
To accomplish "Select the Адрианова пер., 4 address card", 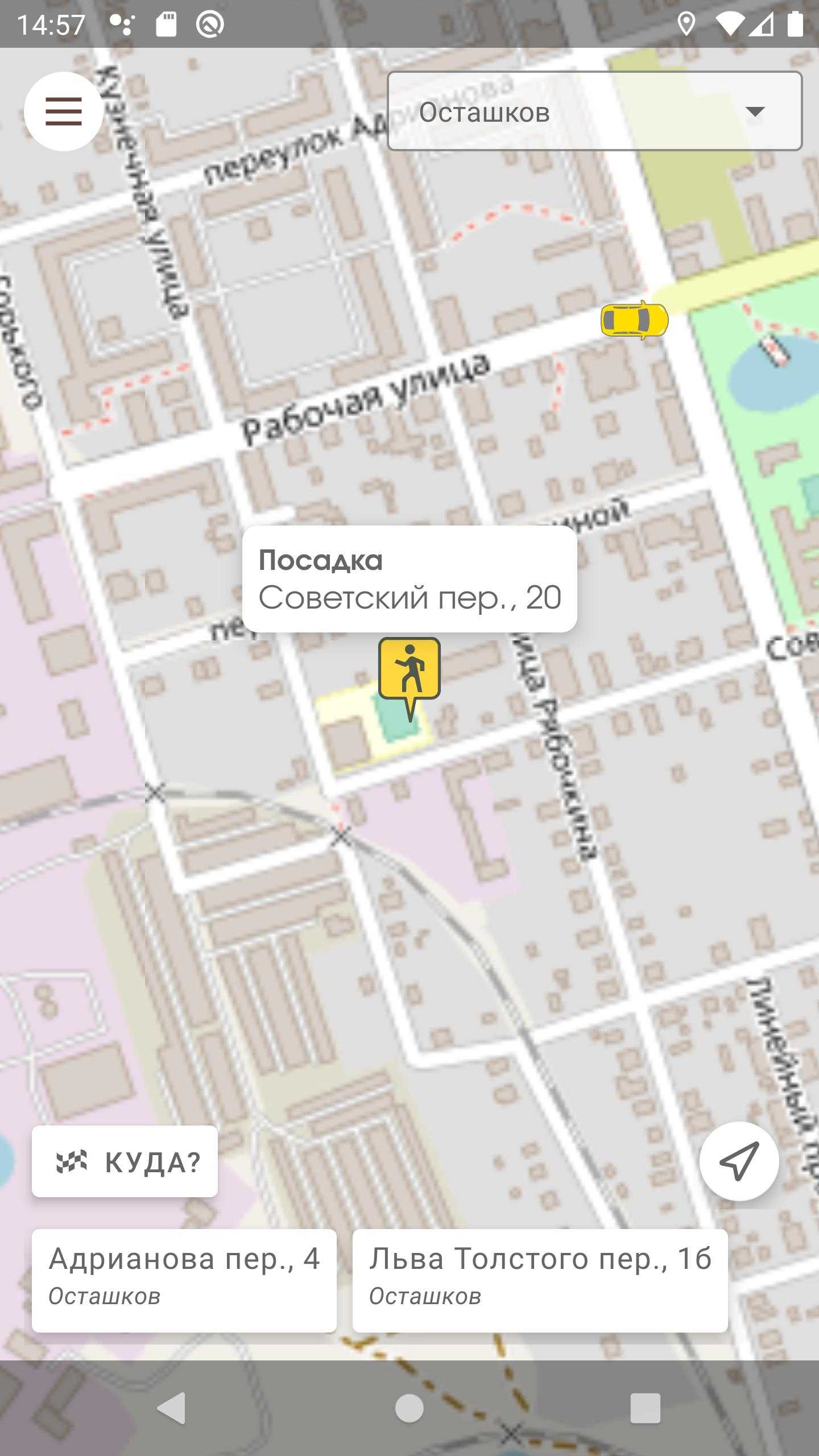I will click(x=184, y=1280).
